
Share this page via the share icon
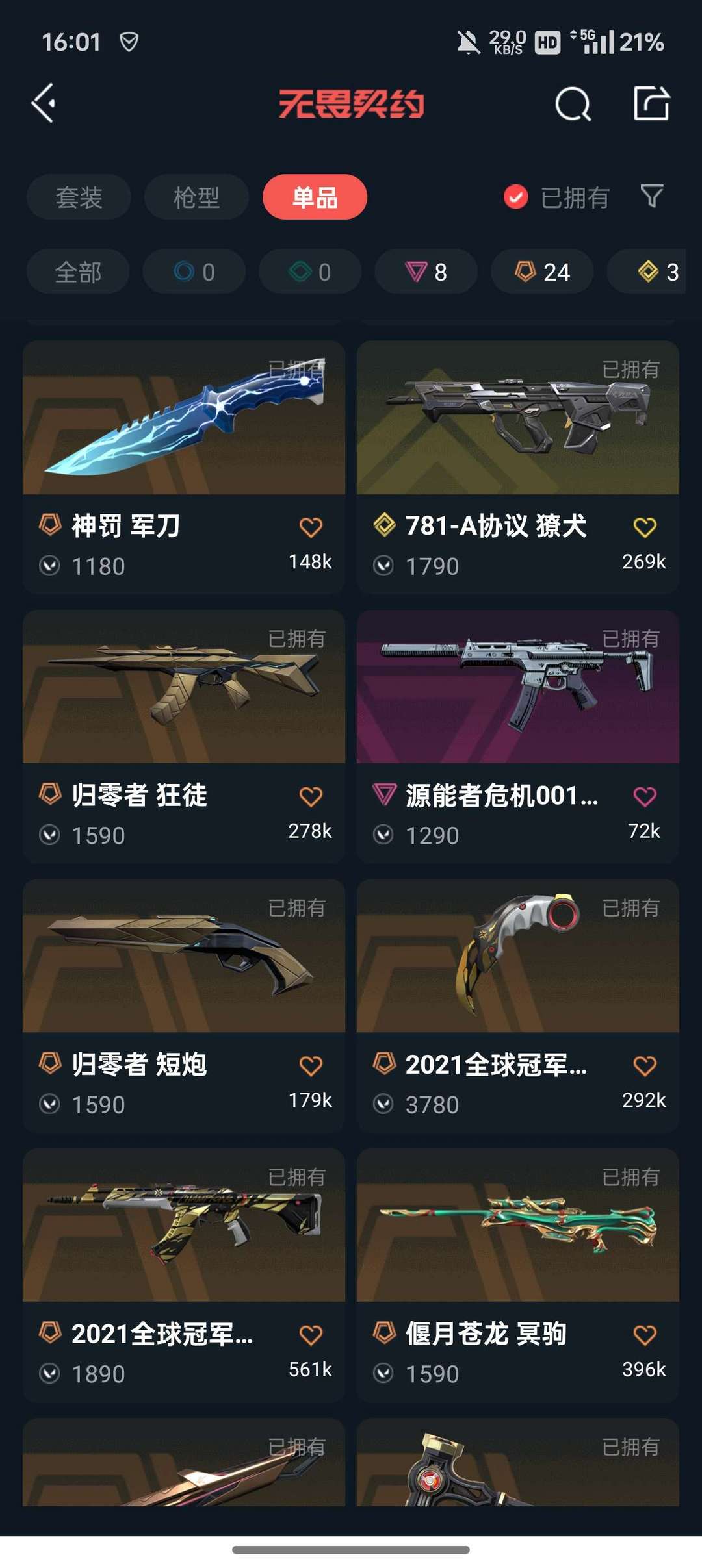pyautogui.click(x=651, y=103)
